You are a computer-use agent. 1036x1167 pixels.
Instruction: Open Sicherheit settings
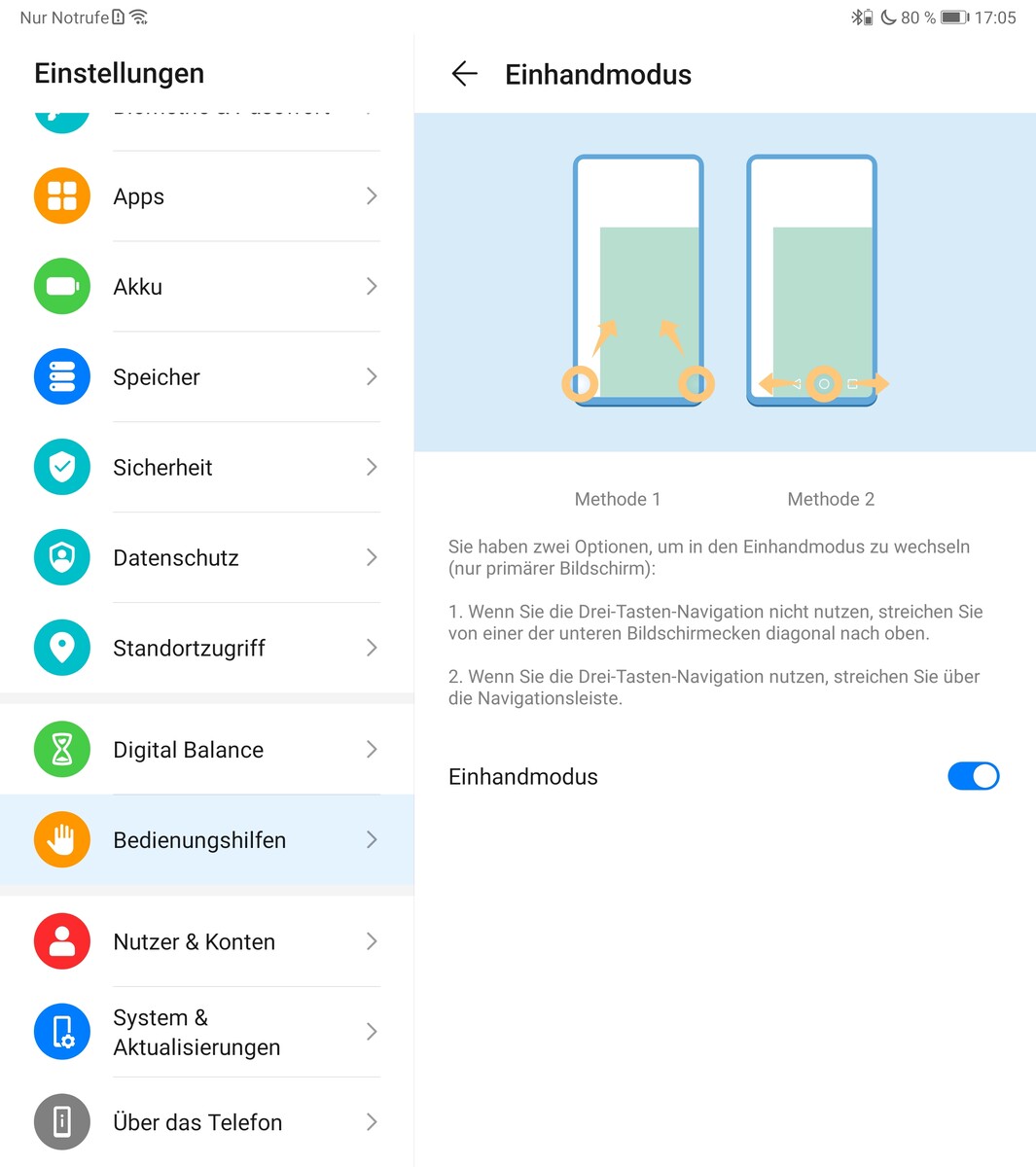[206, 468]
